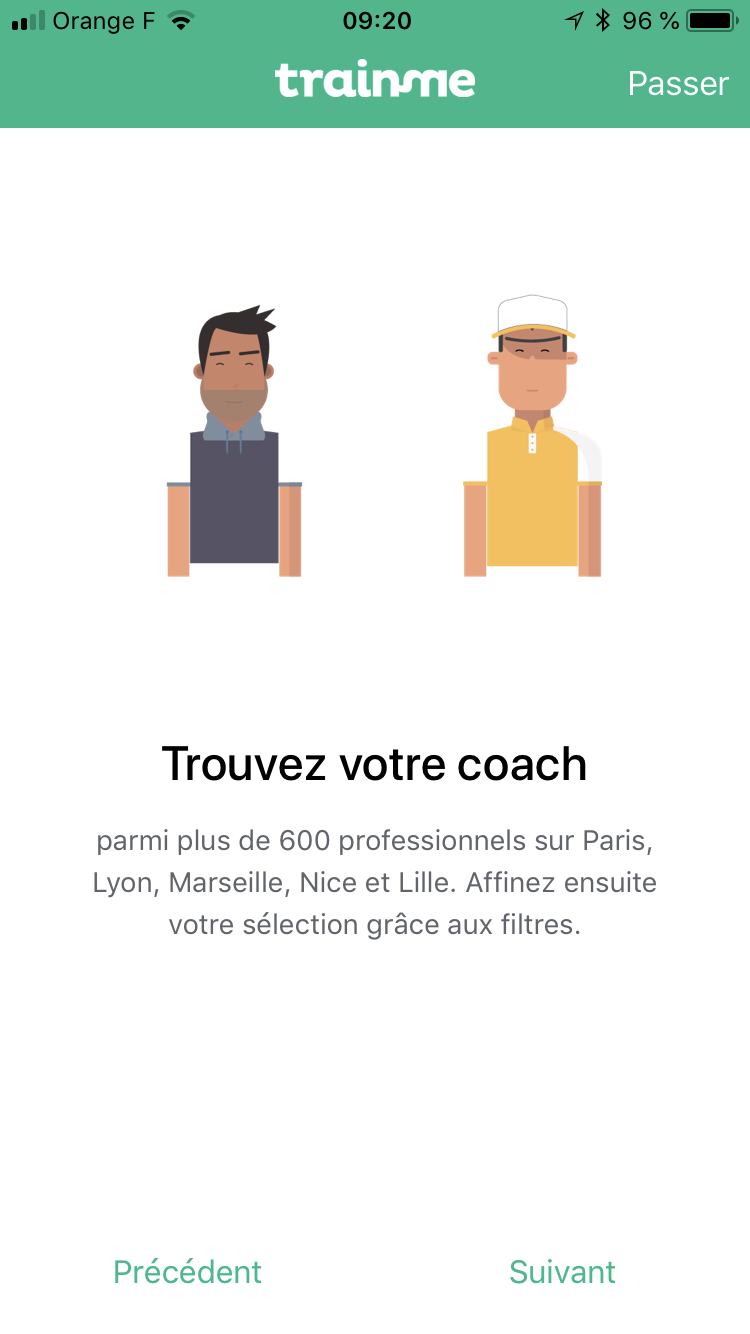Continue to the next page via Suivant
Image resolution: width=750 pixels, height=1334 pixels.
[x=562, y=1271]
